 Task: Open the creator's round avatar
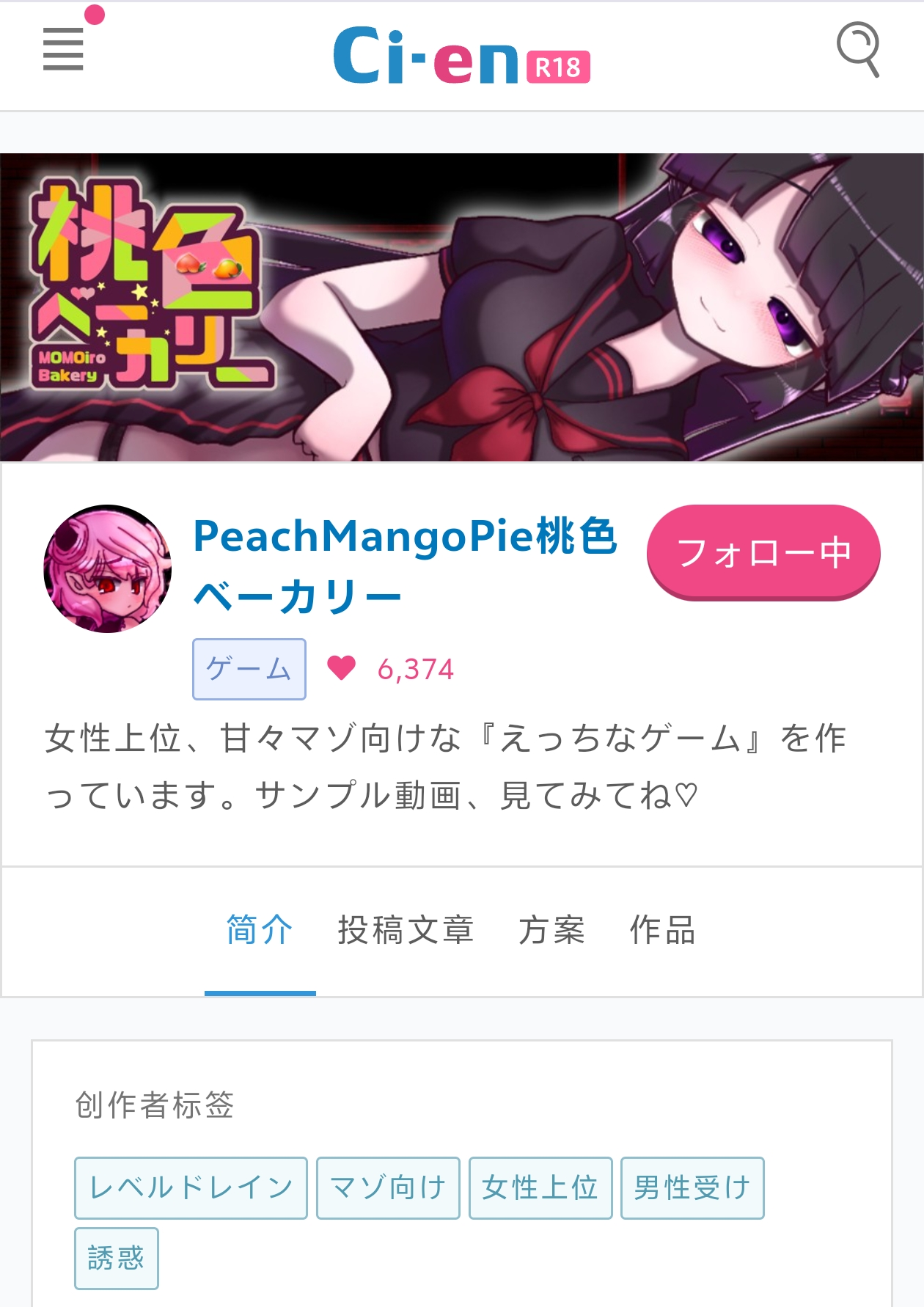coord(108,568)
